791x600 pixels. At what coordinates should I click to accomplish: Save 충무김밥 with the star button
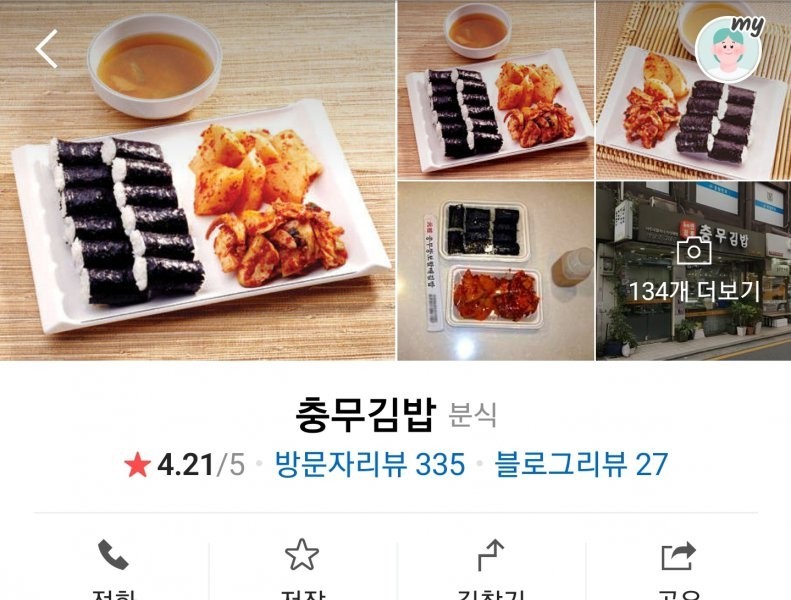301,565
